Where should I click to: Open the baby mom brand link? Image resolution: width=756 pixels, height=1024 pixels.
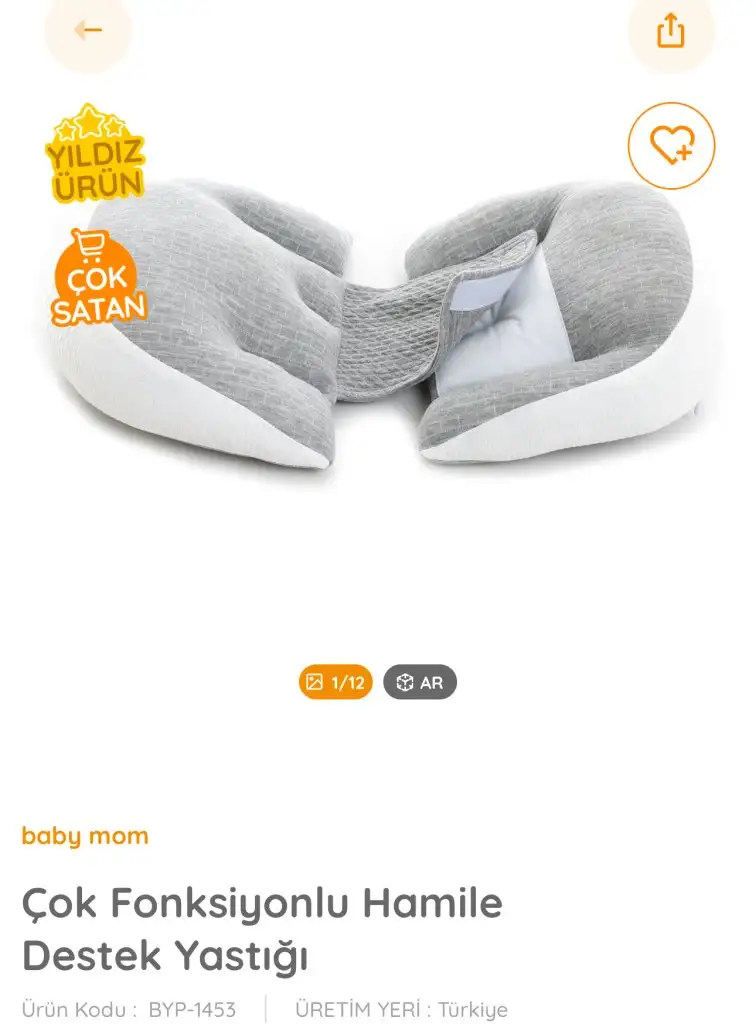coord(85,836)
